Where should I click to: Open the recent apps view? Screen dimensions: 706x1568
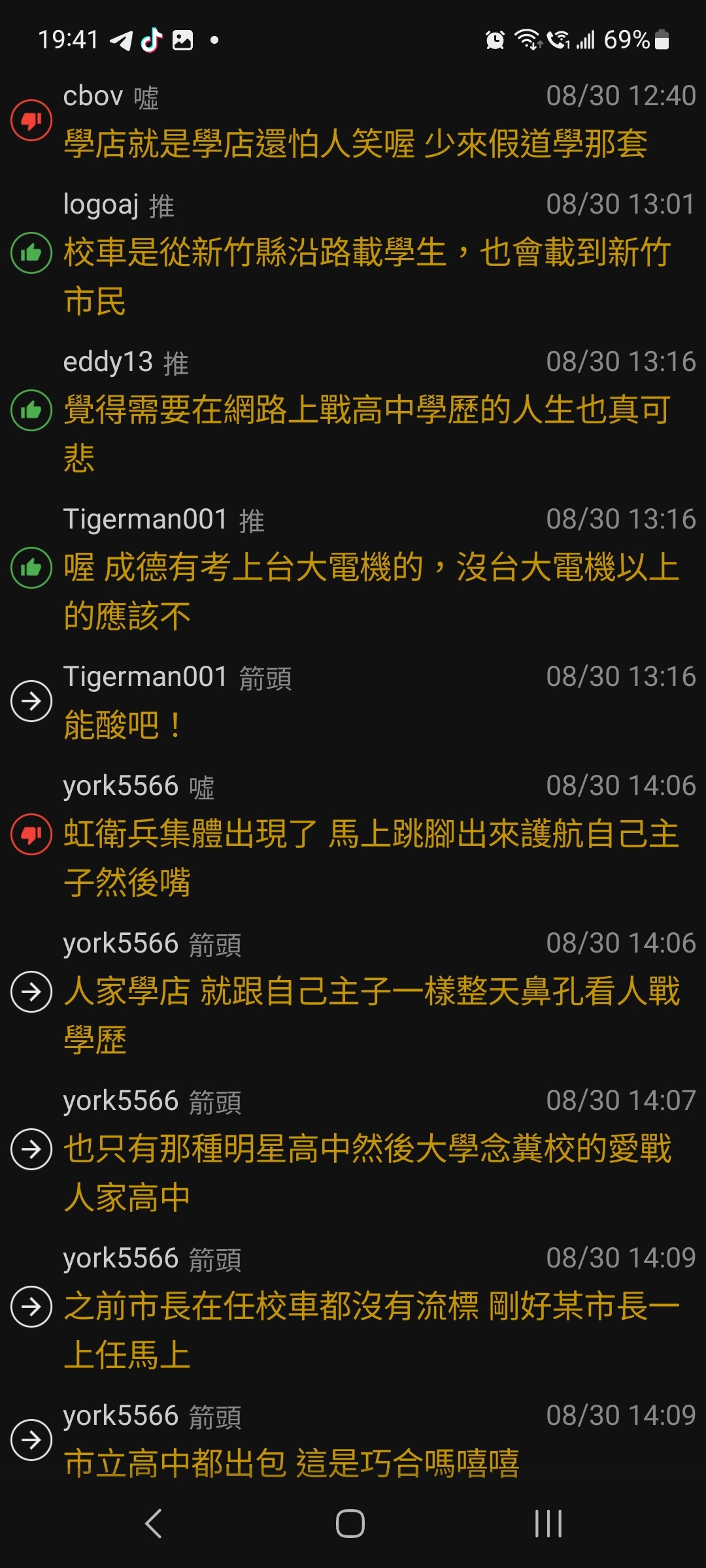(548, 1524)
